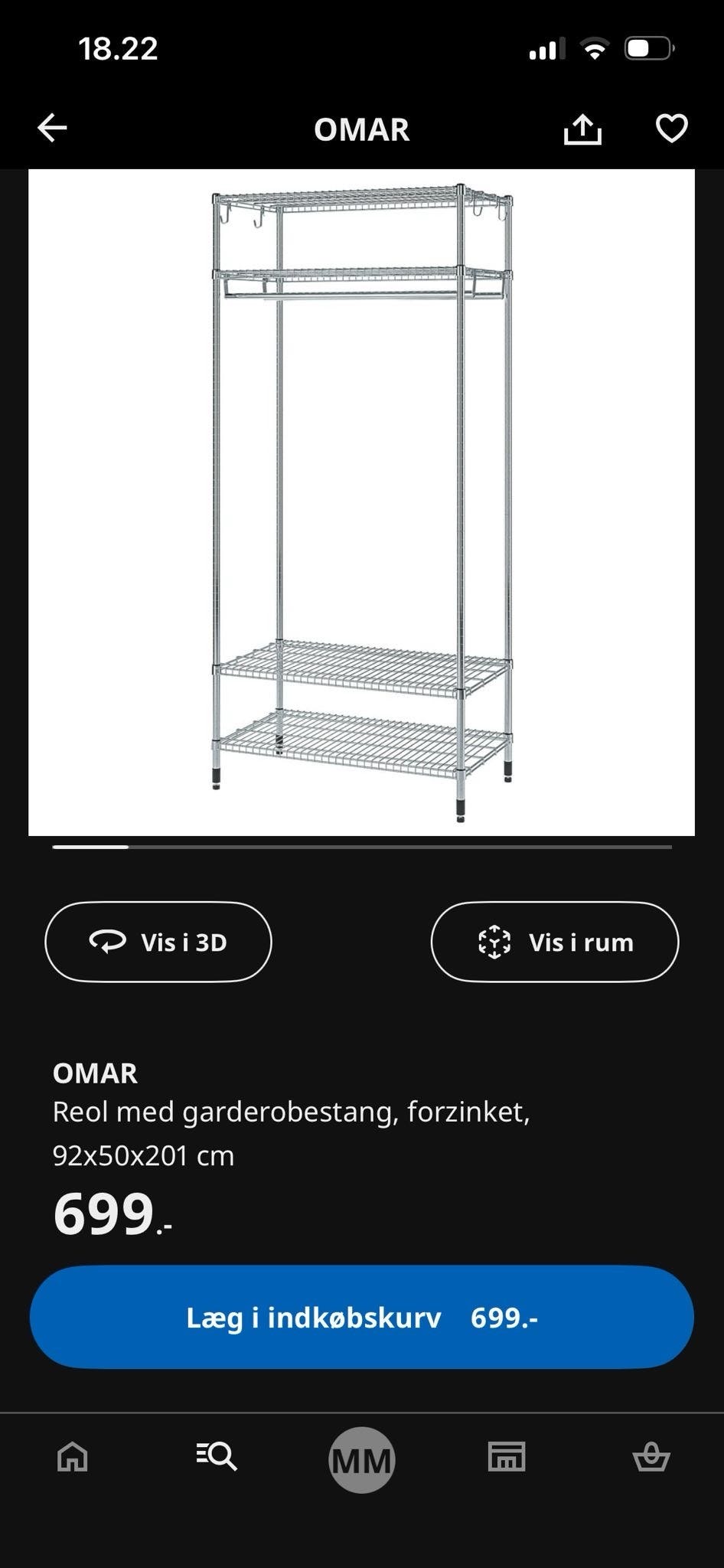Viewport: 724px width, 1568px height.
Task: Tap the 3D rotation icon inside Vis i 3D
Action: (x=107, y=942)
